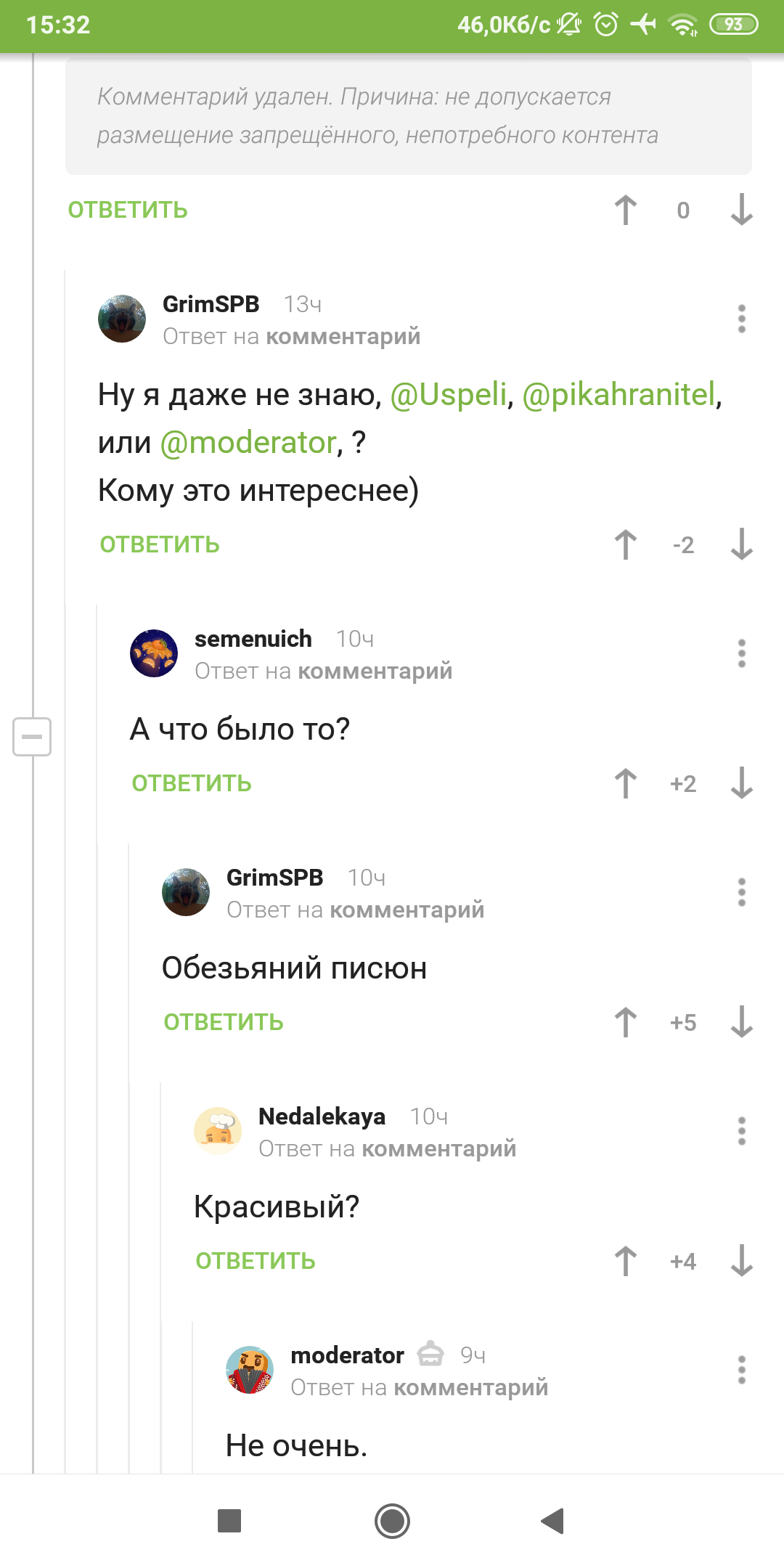Open Nedalekaya's profile via avatar
The height and width of the screenshot is (1568, 784).
pyautogui.click(x=218, y=1131)
